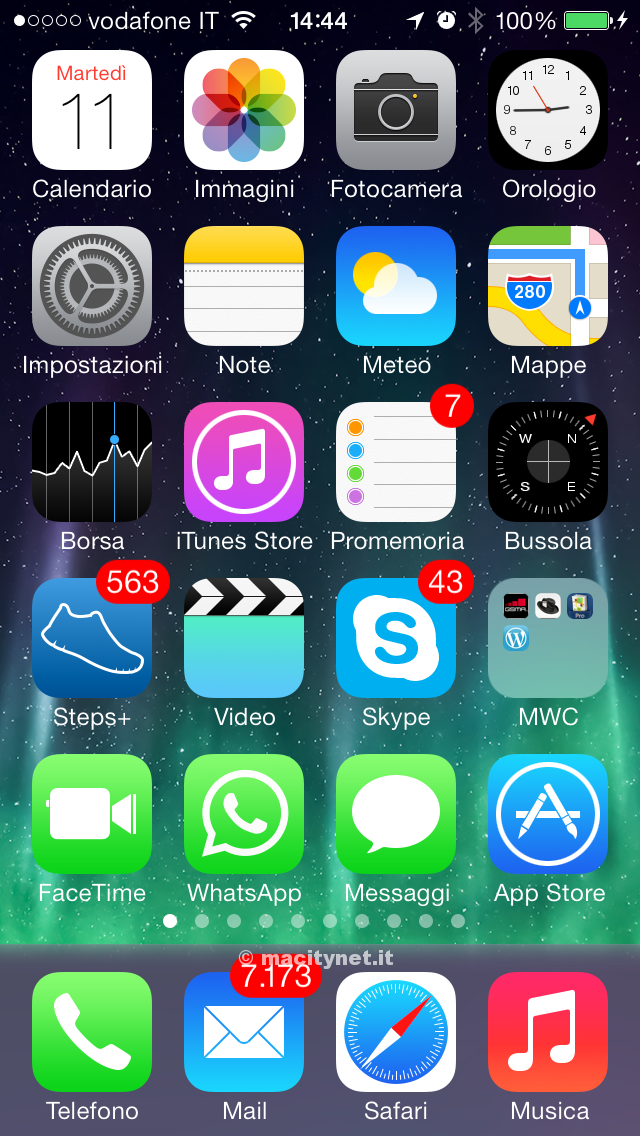
Task: Open WhatsApp
Action: [244, 814]
